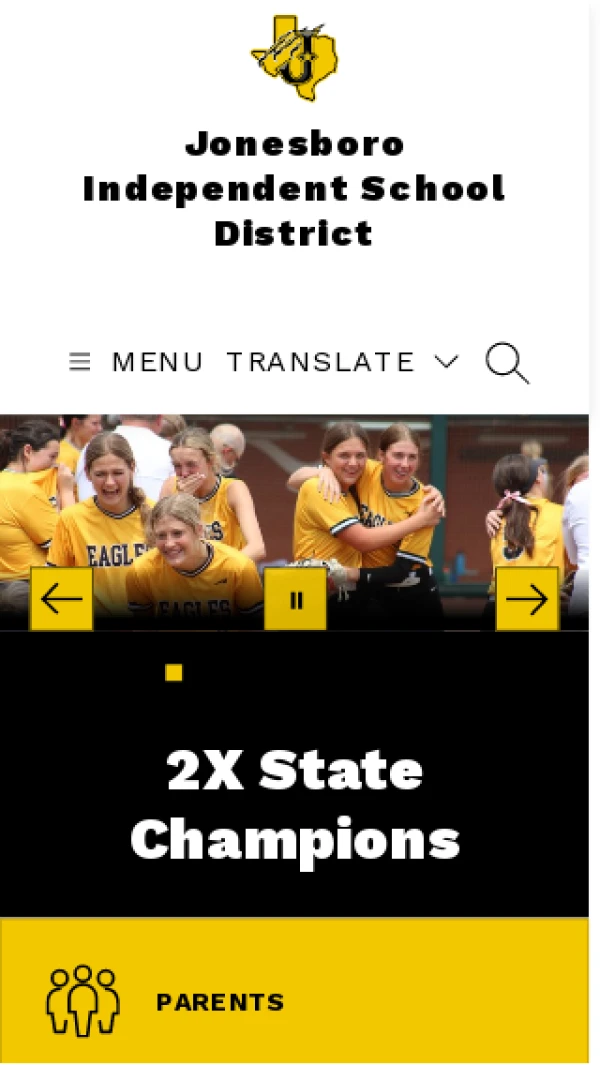This screenshot has height=1065, width=600.
Task: Pause the slideshow
Action: coord(295,599)
